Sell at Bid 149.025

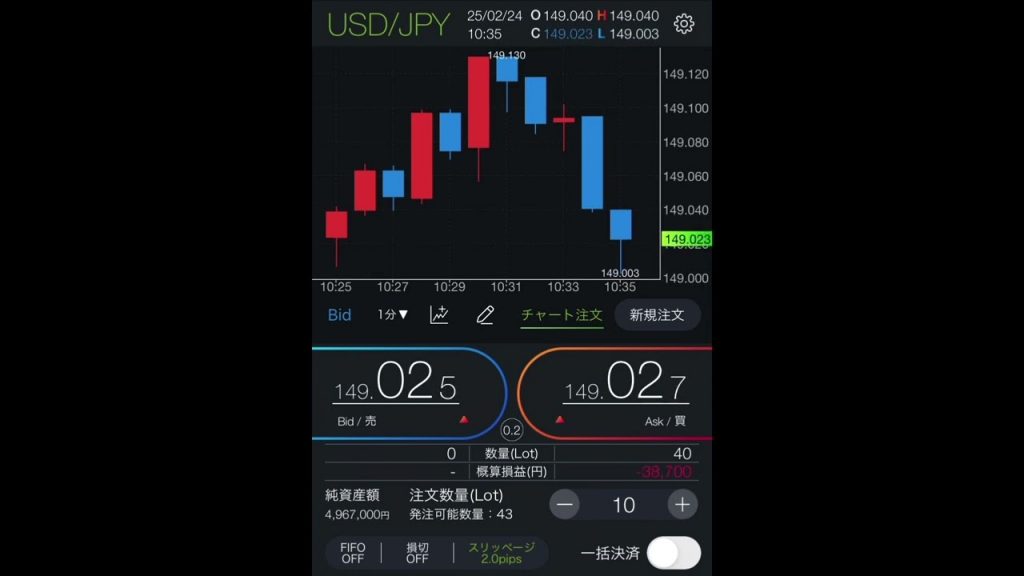click(x=409, y=393)
